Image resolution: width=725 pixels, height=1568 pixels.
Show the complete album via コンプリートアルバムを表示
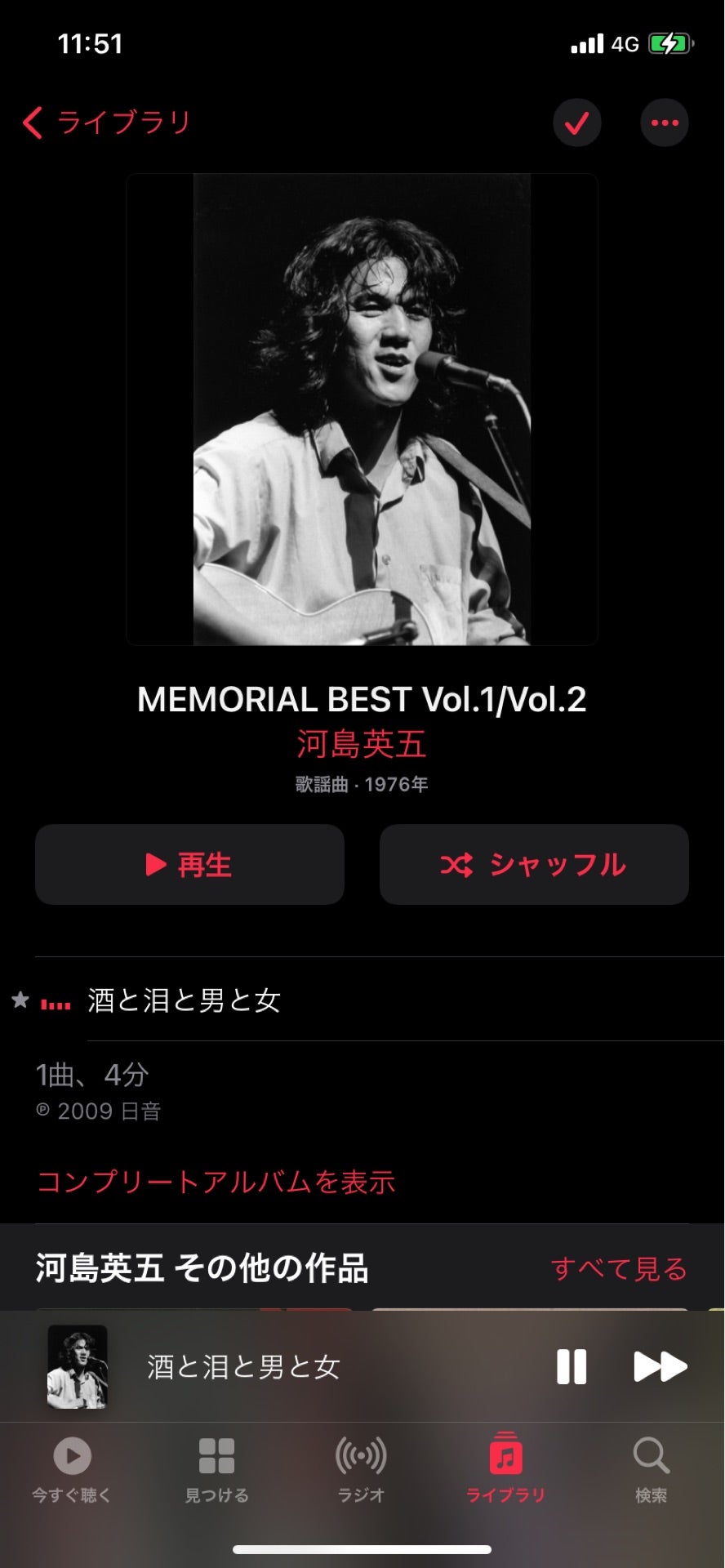point(216,1182)
